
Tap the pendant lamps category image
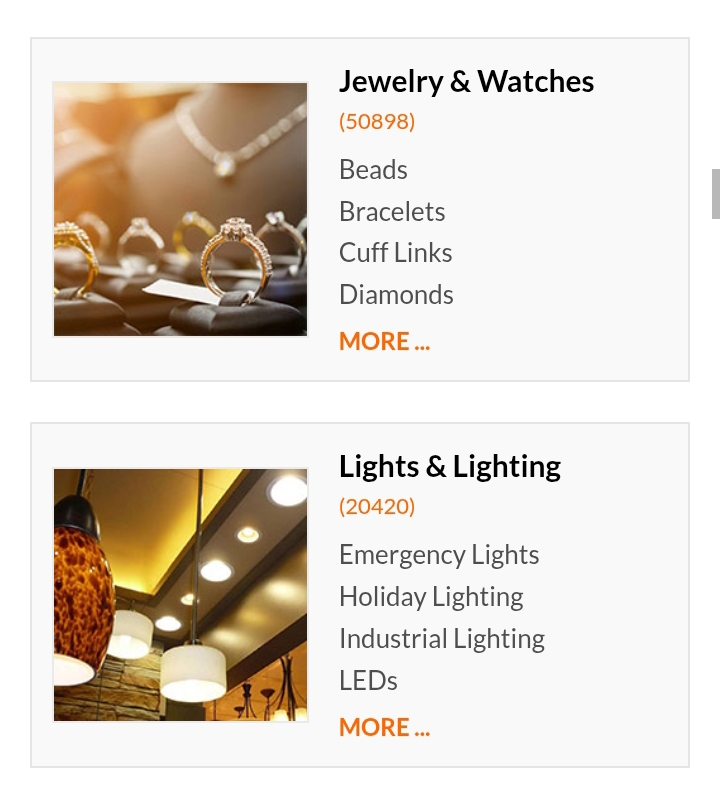(x=180, y=594)
